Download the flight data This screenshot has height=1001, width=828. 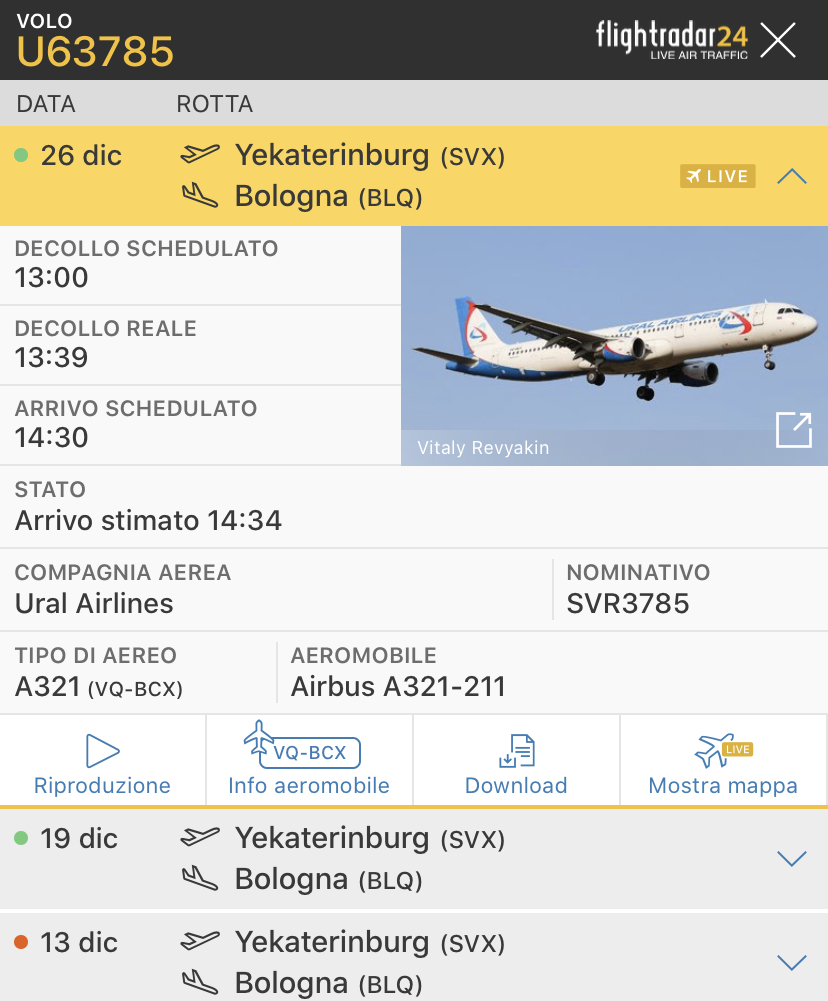click(x=516, y=762)
